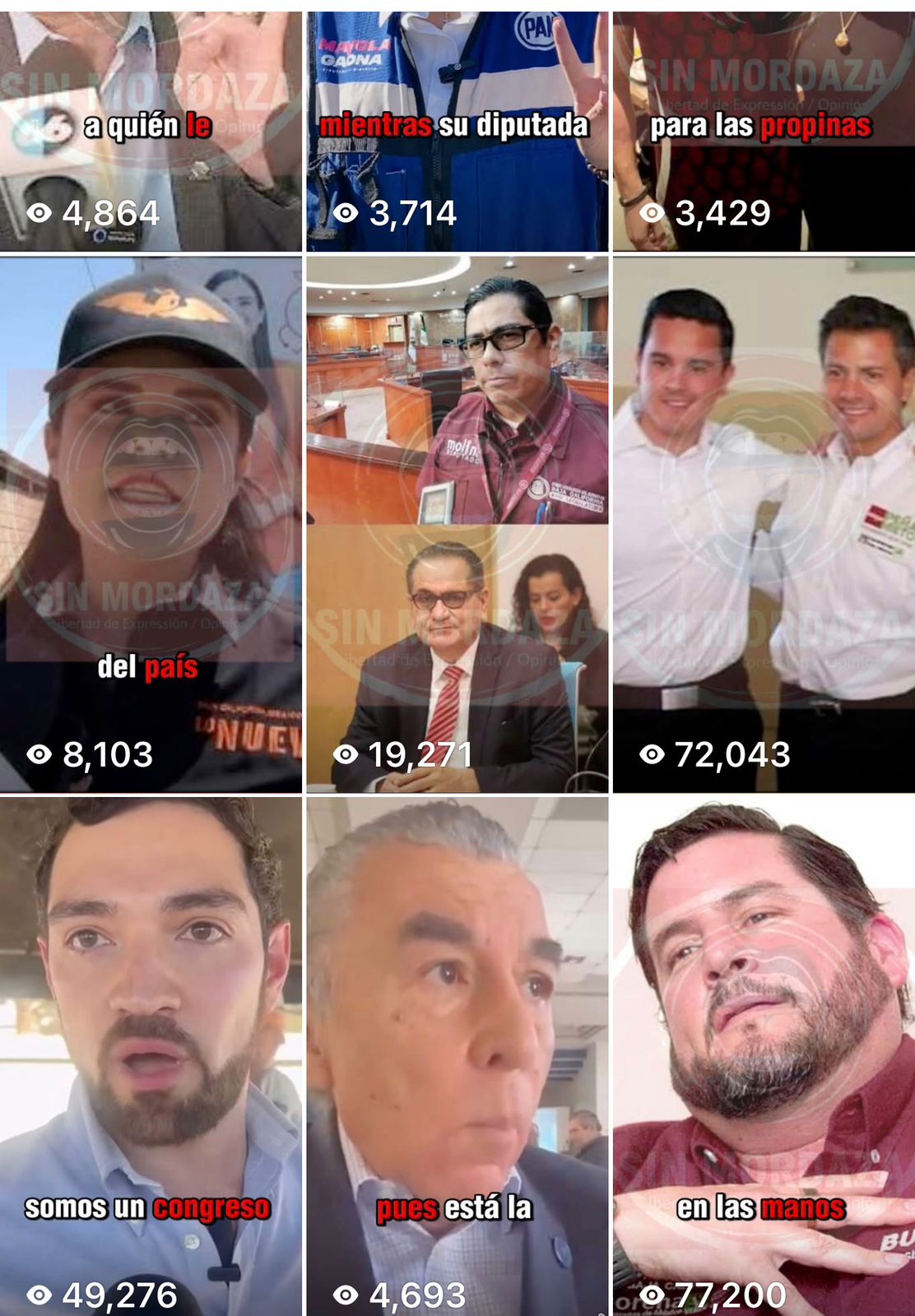The width and height of the screenshot is (915, 1316).
Task: Watch the 'pues está la' video
Action: tap(457, 1056)
